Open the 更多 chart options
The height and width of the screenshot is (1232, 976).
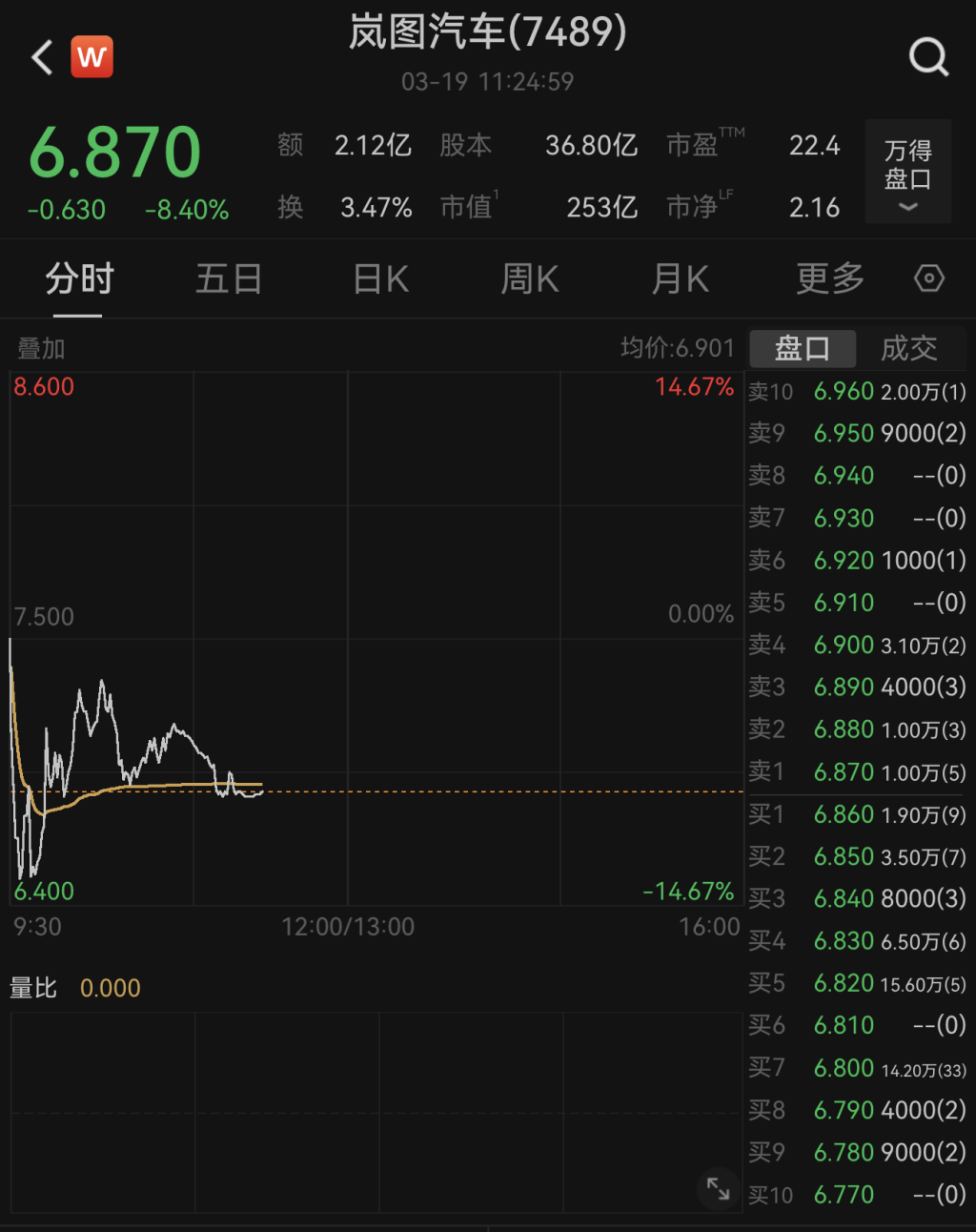click(x=829, y=279)
